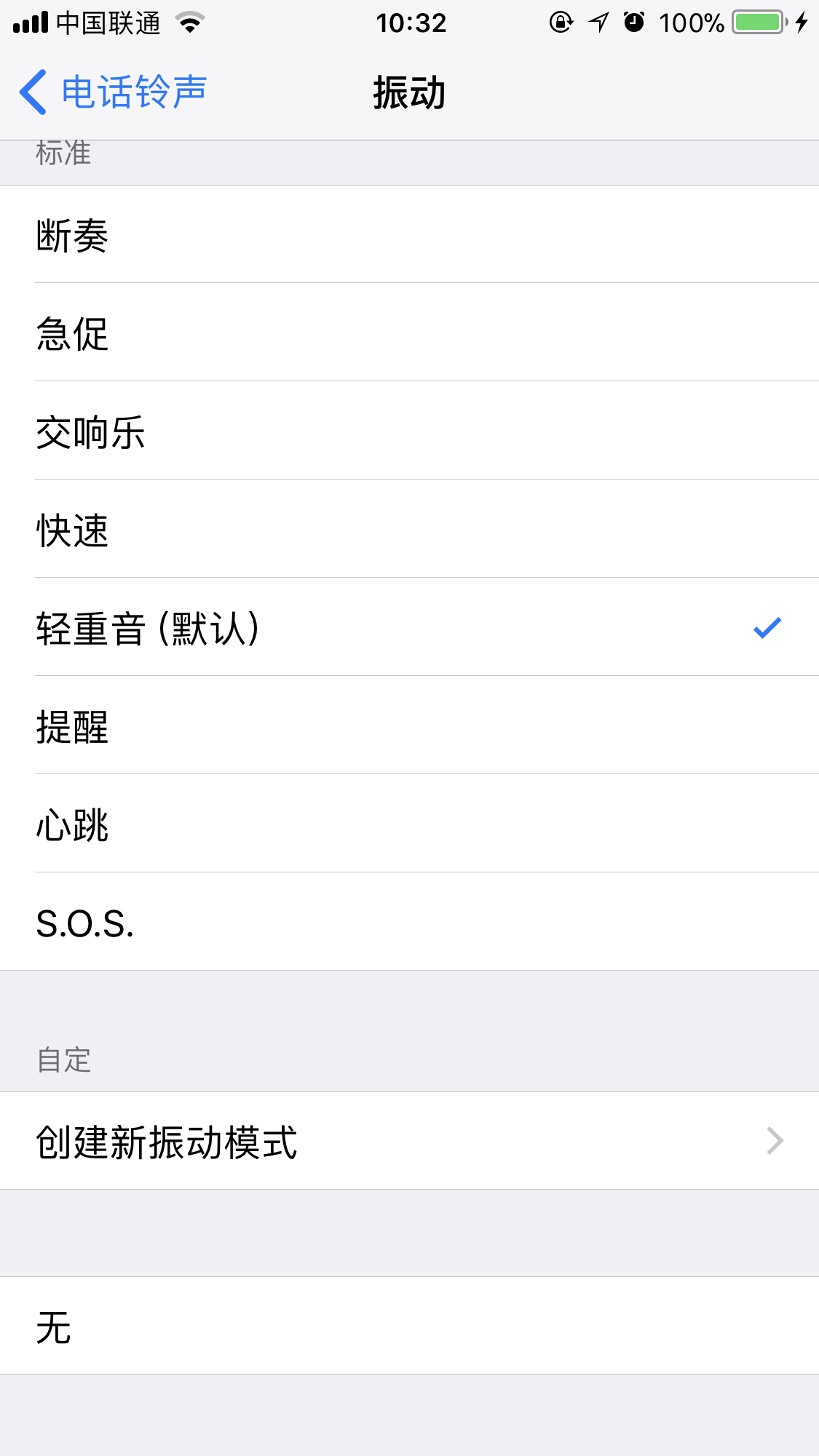Select the S.O.S. vibration
Image resolution: width=819 pixels, height=1456 pixels.
[85, 923]
